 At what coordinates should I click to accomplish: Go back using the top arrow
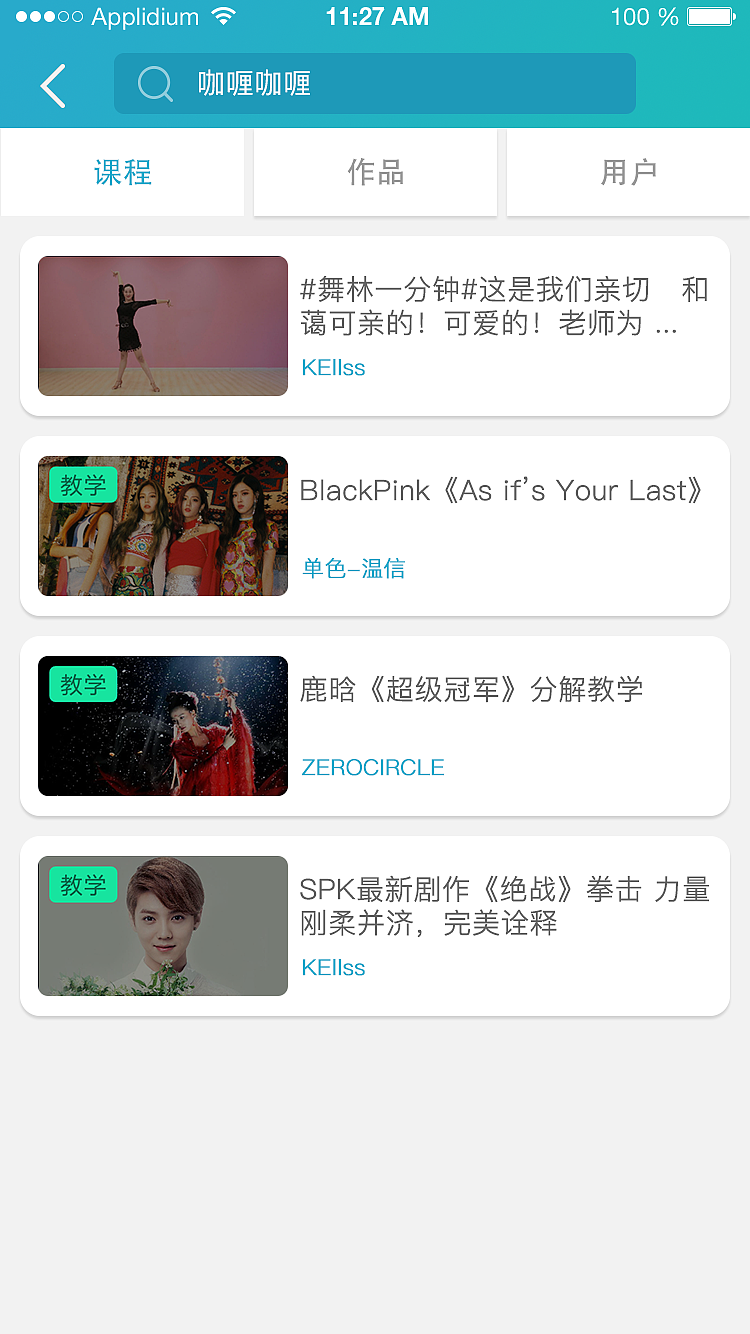coord(54,85)
